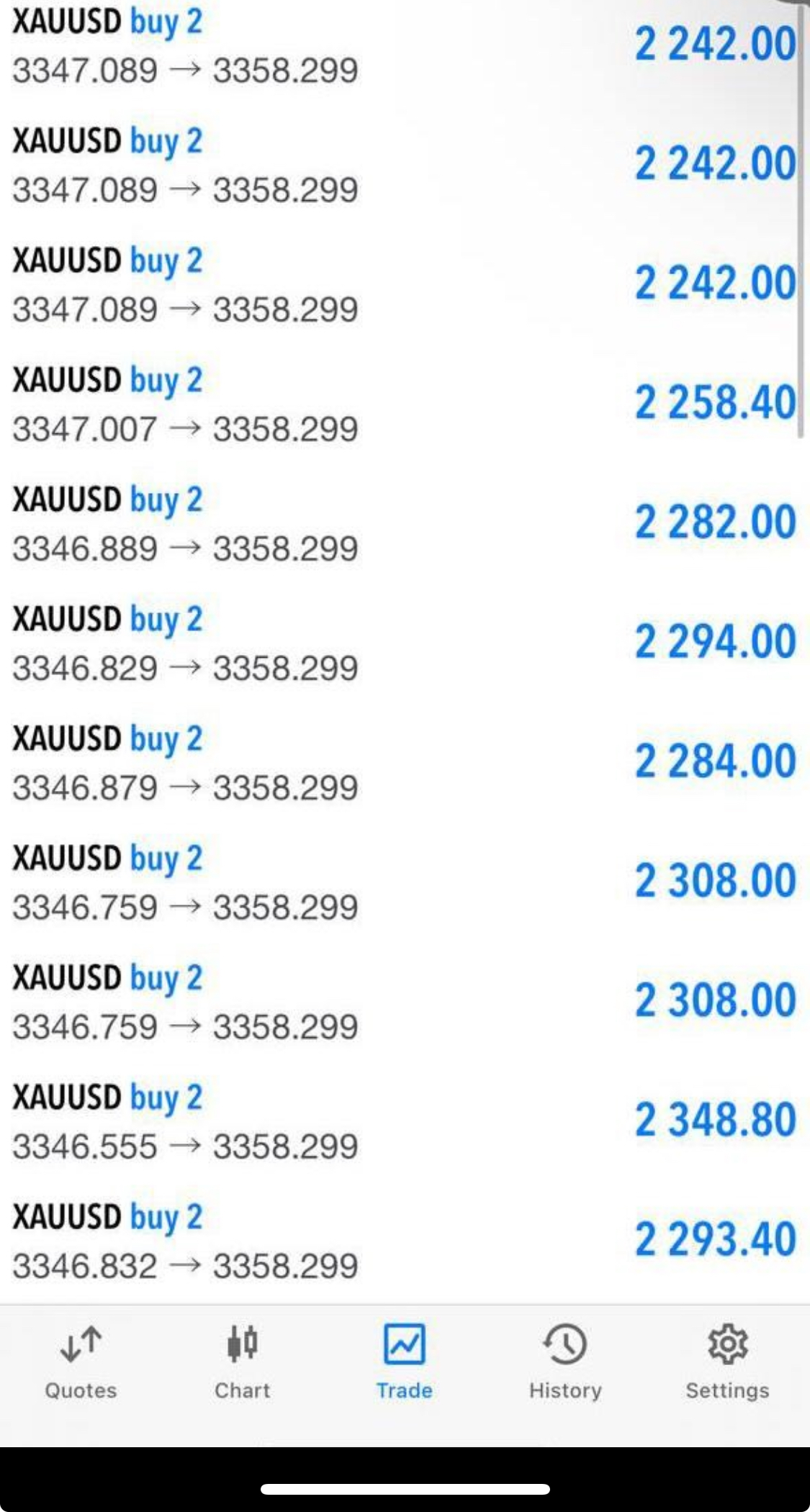View the XAUUSD position with profit 2 284.00
The image size is (810, 1512).
tap(403, 762)
